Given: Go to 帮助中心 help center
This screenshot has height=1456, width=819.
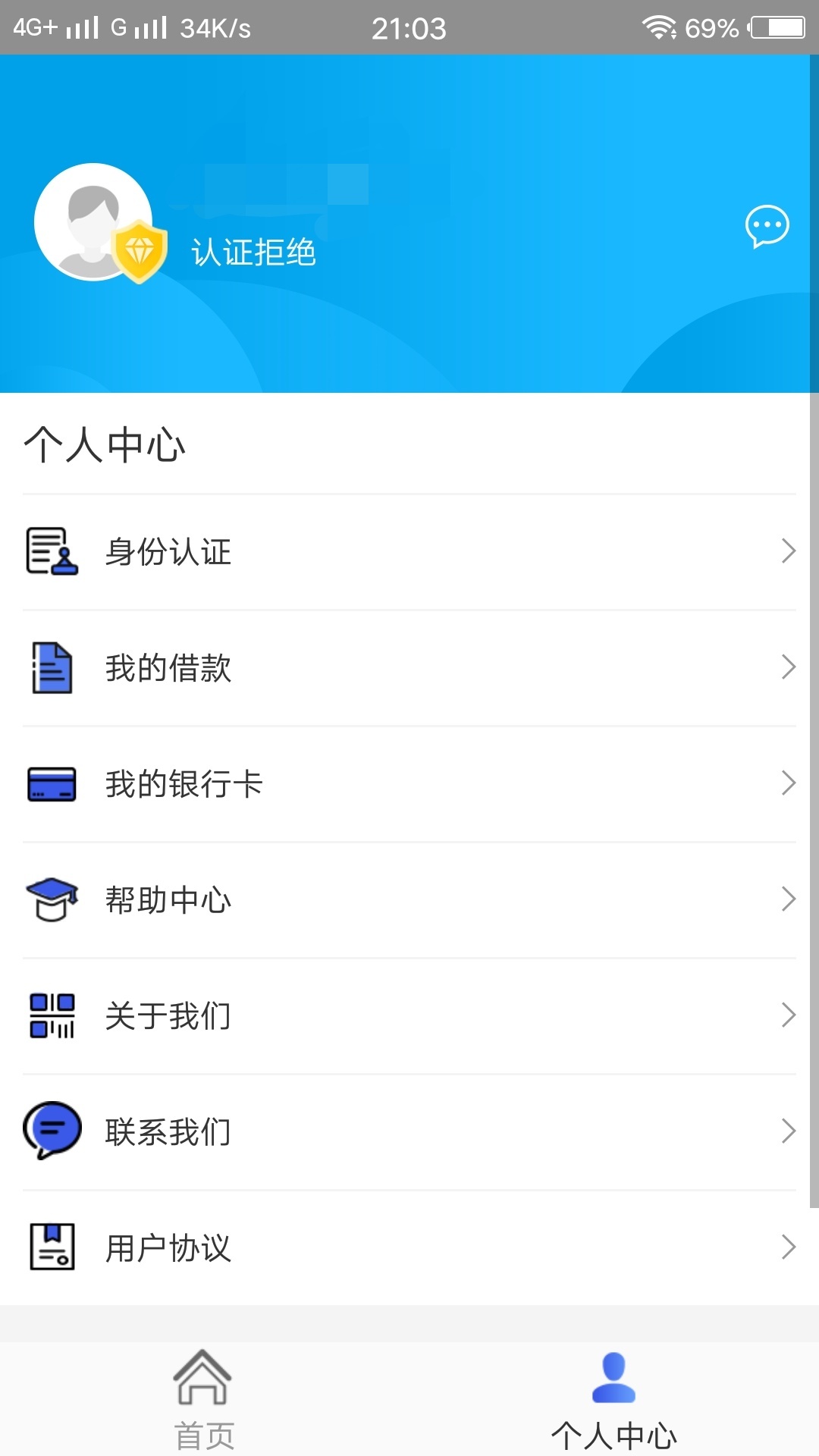Looking at the screenshot, I should point(409,899).
